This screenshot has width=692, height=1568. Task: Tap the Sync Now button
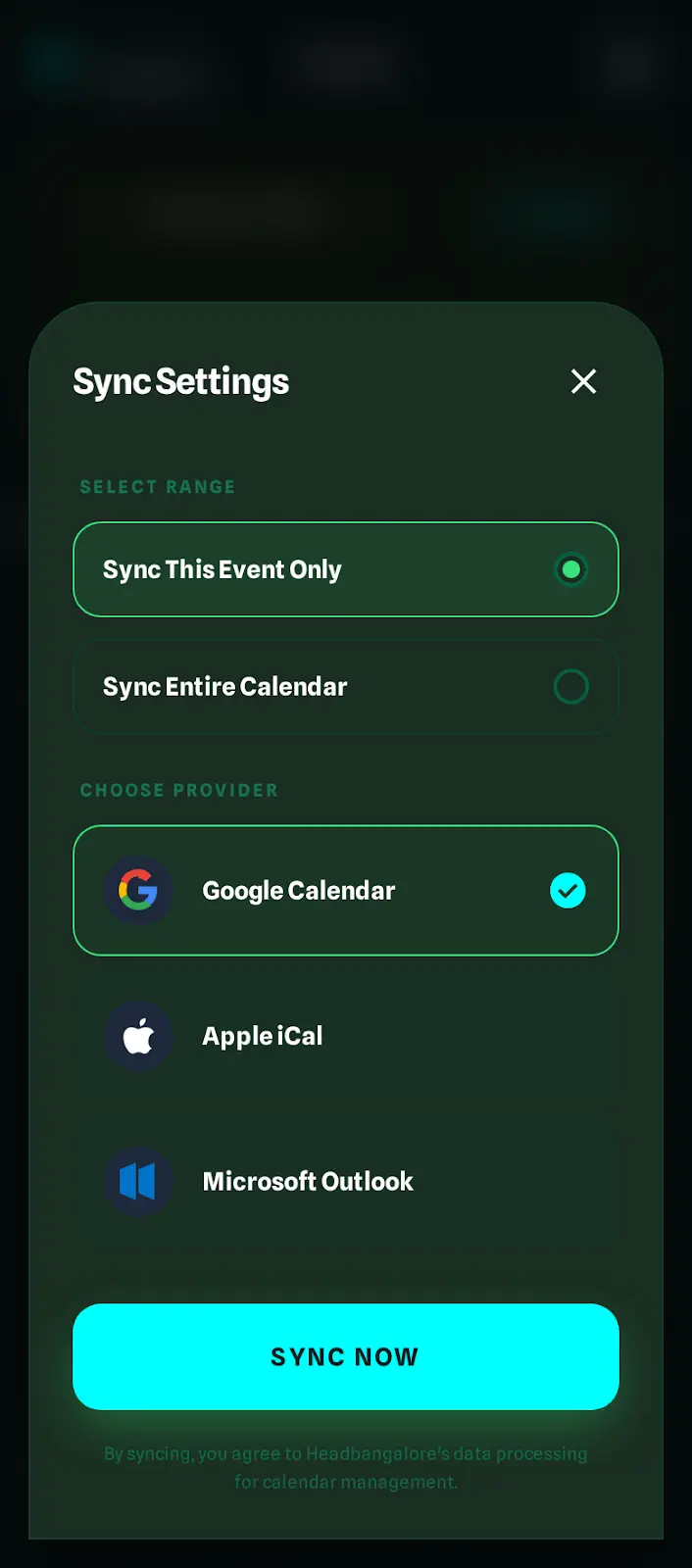(345, 1356)
